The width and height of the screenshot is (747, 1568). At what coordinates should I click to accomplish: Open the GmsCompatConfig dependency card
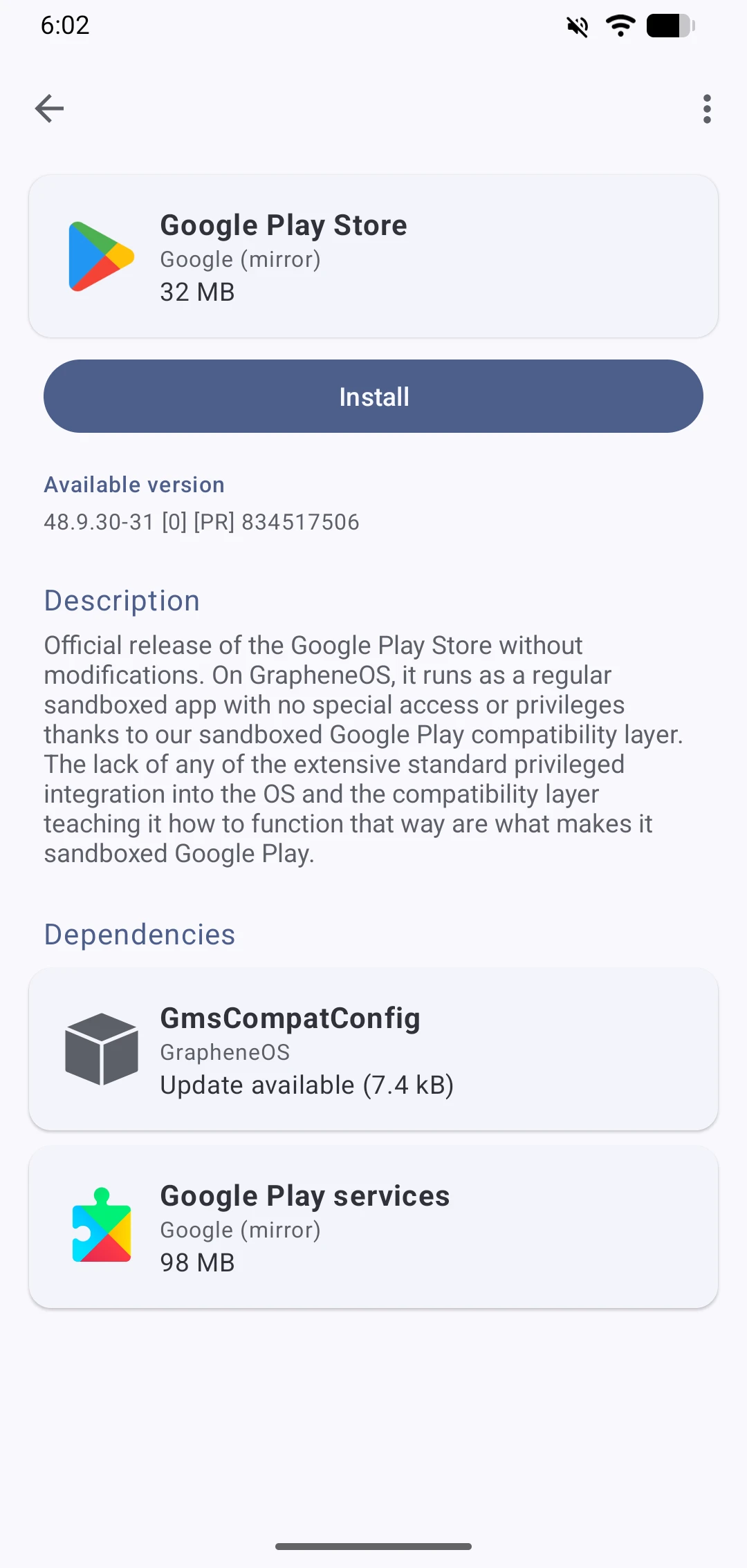(373, 1049)
